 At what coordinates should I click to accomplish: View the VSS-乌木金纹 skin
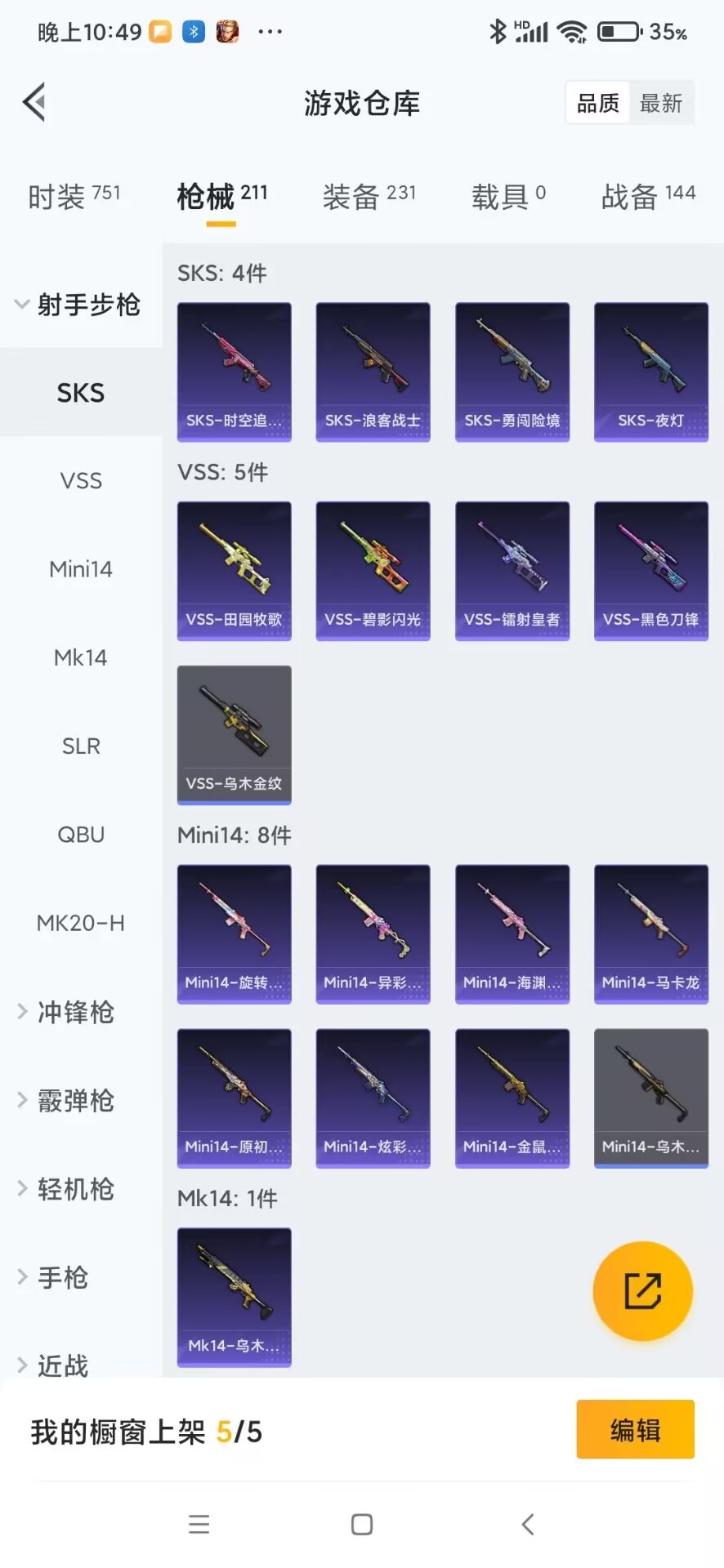pyautogui.click(x=234, y=734)
